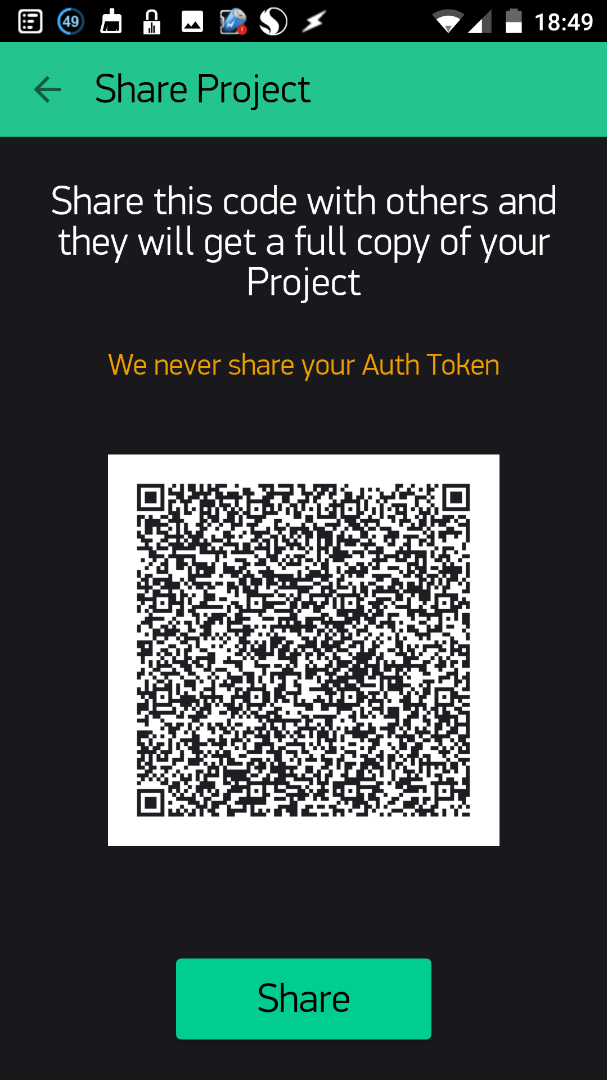Go back from Share Project screen

[47, 90]
